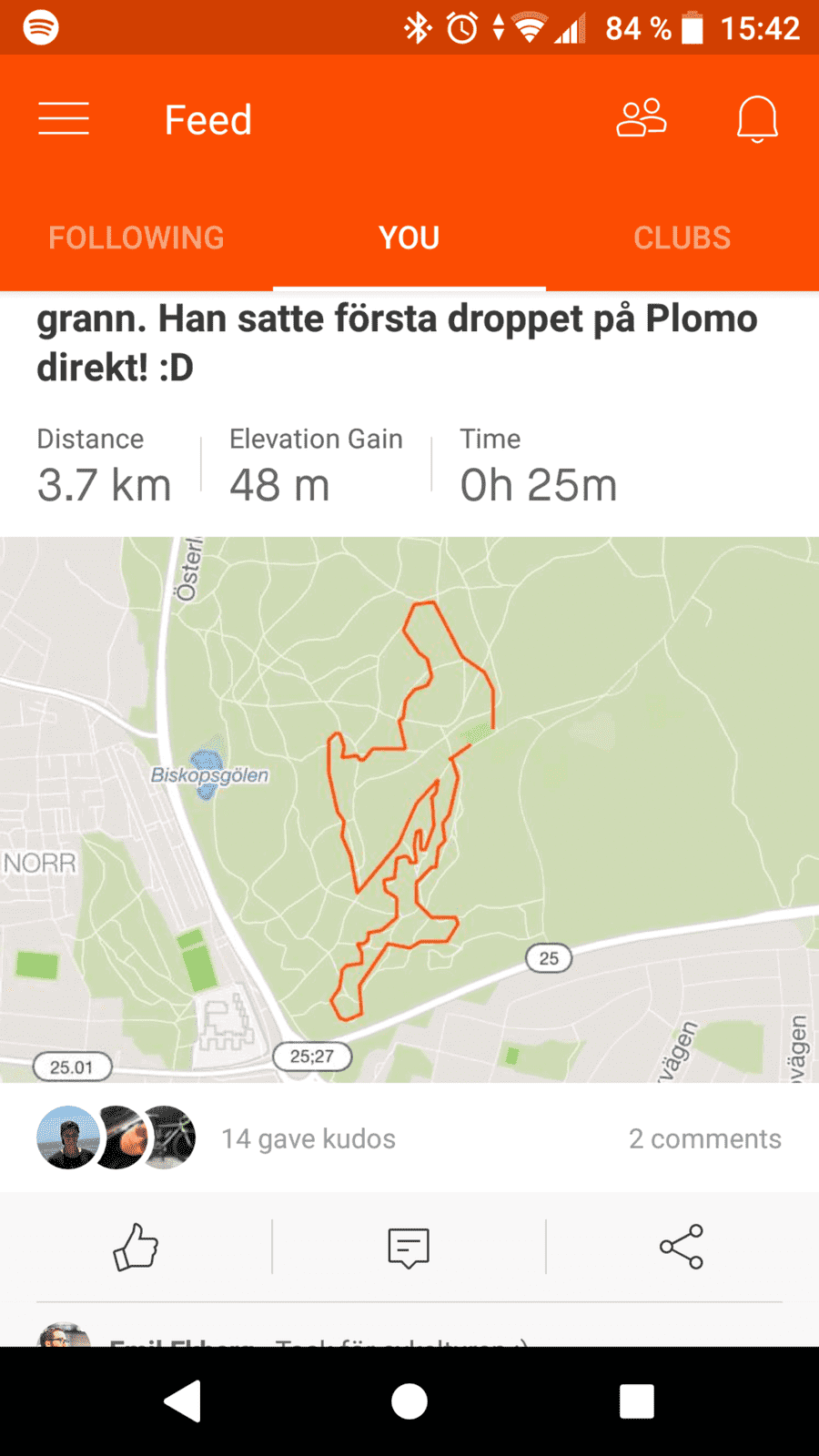This screenshot has height=1456, width=819.
Task: Open the notifications bell
Action: pos(756,119)
